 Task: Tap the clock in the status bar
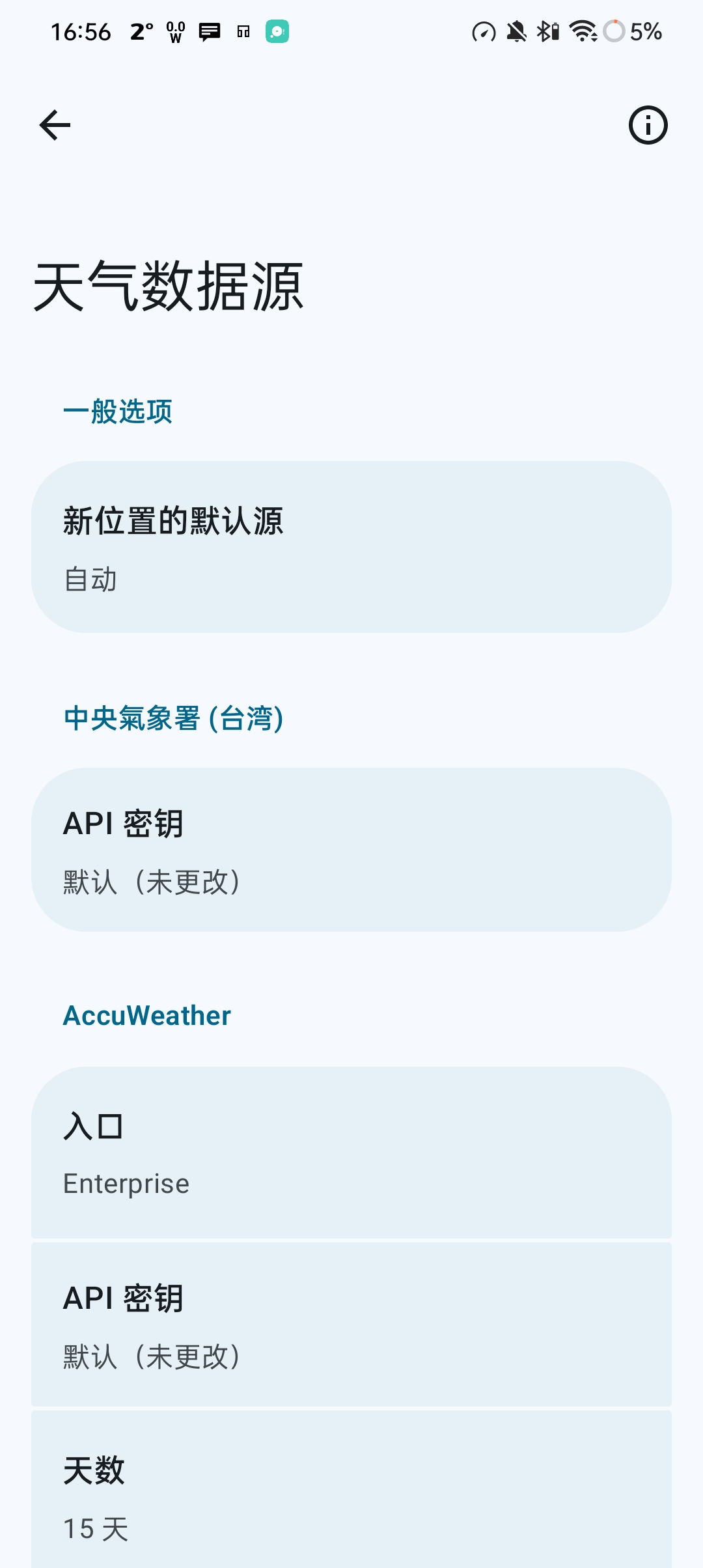(81, 31)
